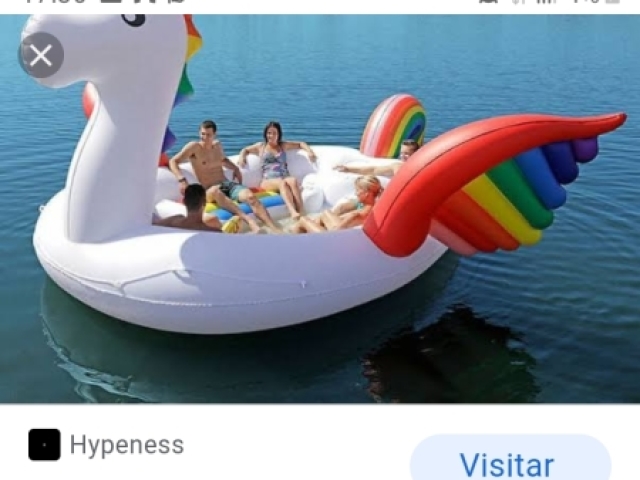Close the image viewer
Viewport: 640px width, 480px height.
[41, 56]
